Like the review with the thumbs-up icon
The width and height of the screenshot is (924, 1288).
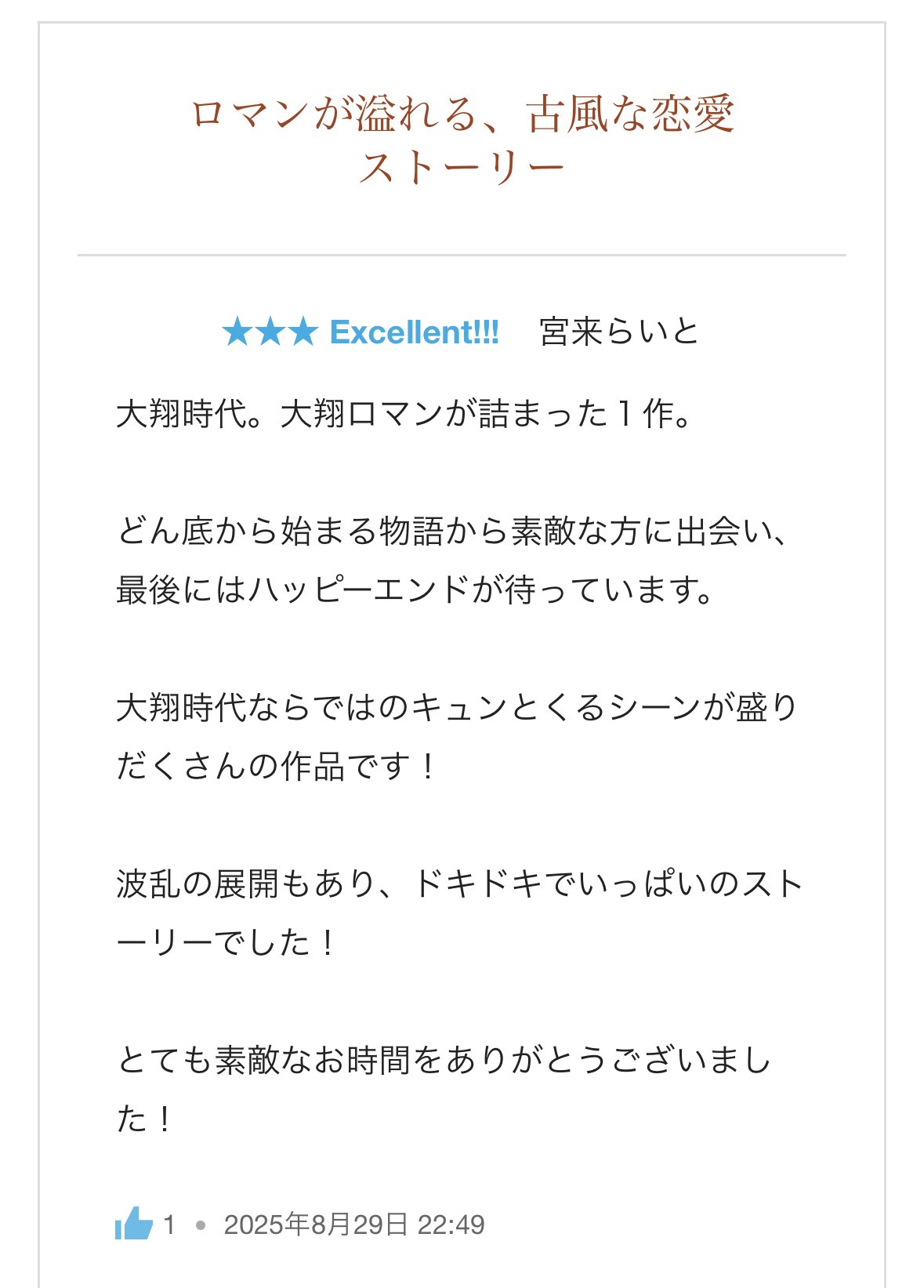click(x=133, y=1224)
